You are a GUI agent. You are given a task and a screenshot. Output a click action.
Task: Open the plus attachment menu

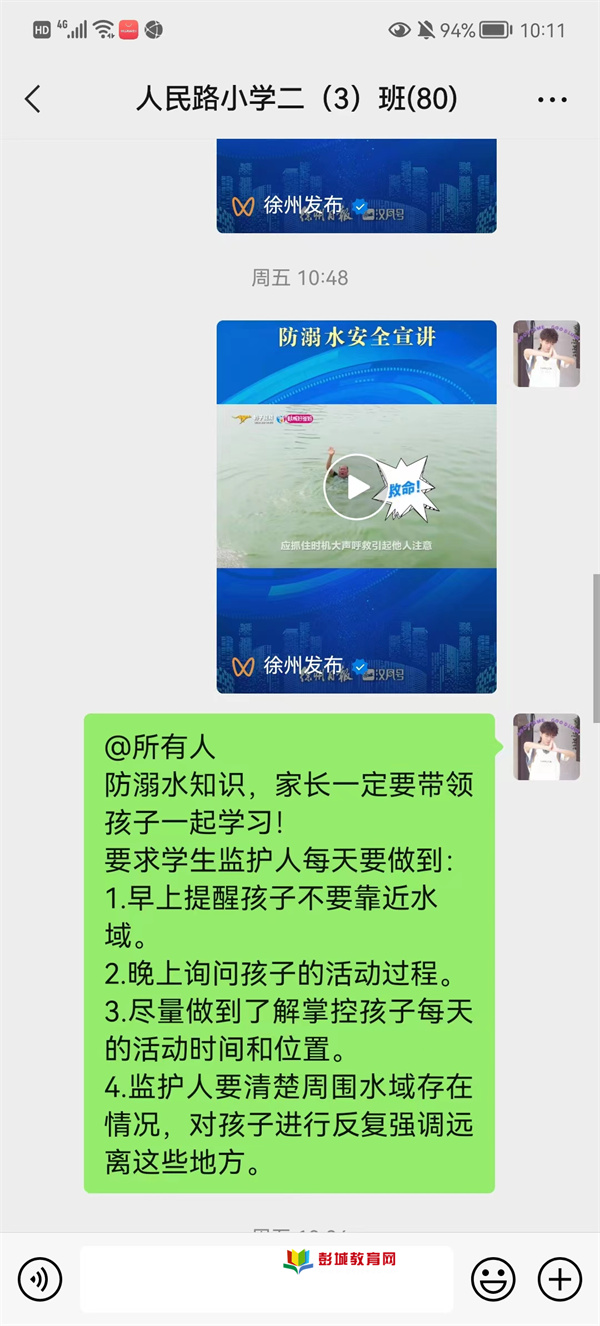tap(559, 1278)
